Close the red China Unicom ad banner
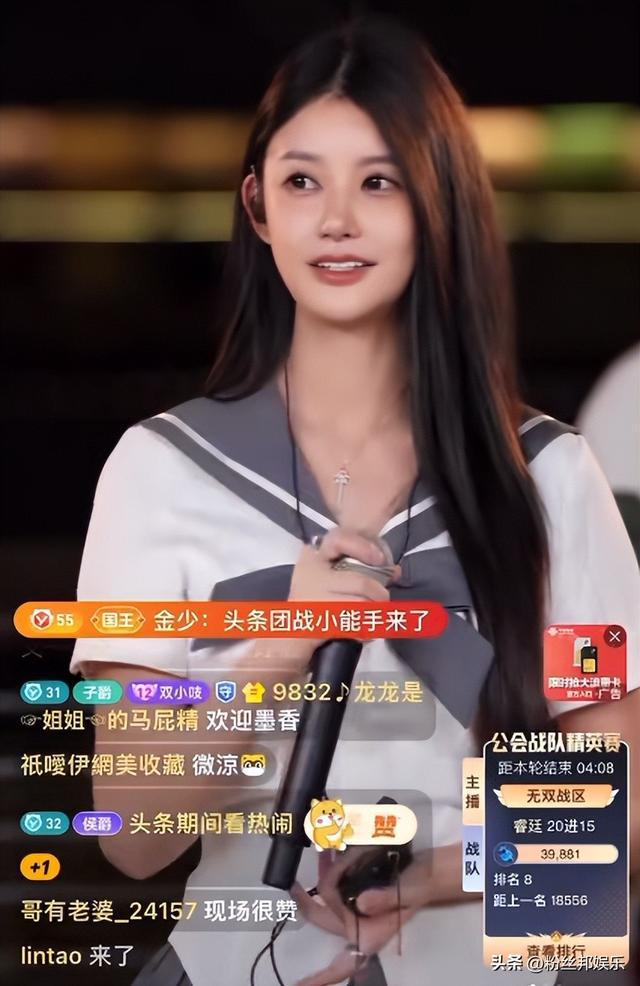 point(614,636)
